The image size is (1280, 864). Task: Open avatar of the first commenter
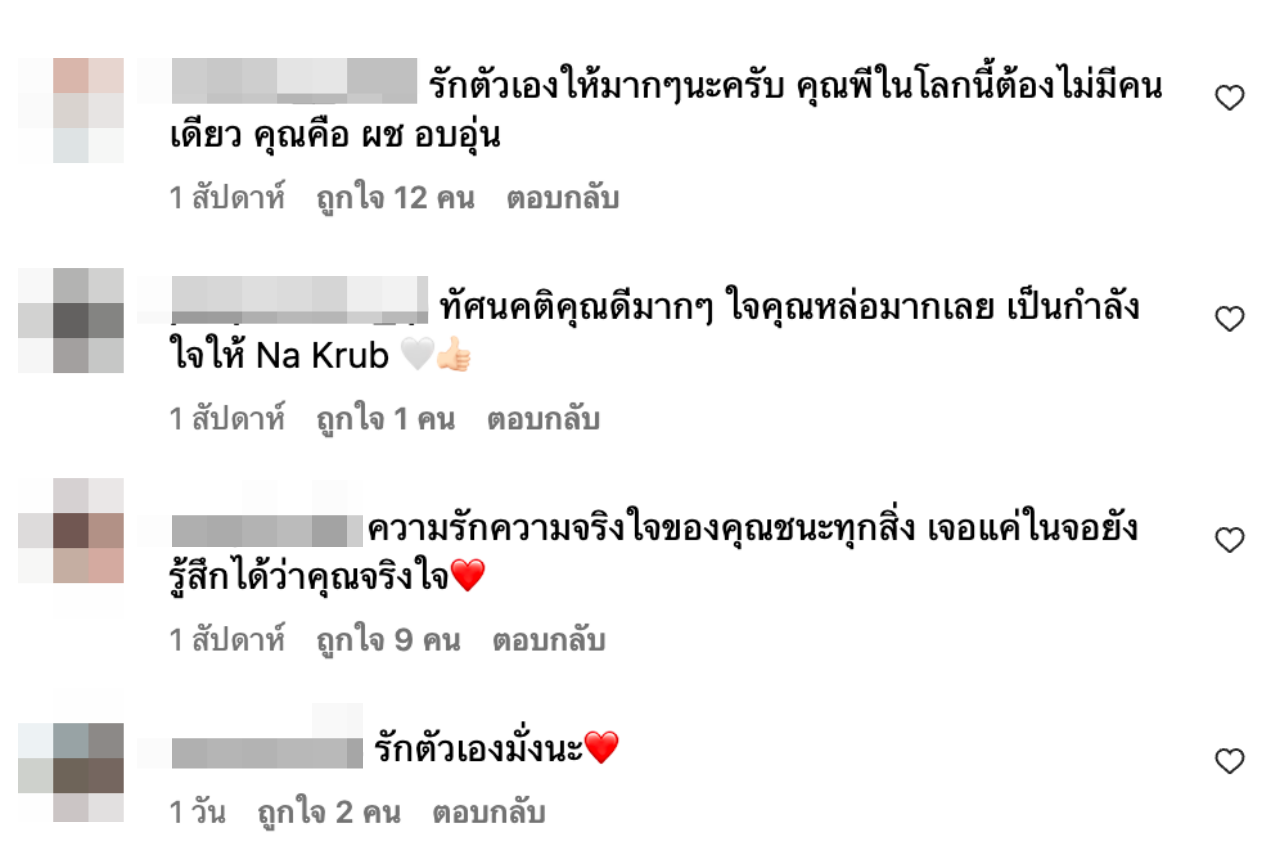71,110
